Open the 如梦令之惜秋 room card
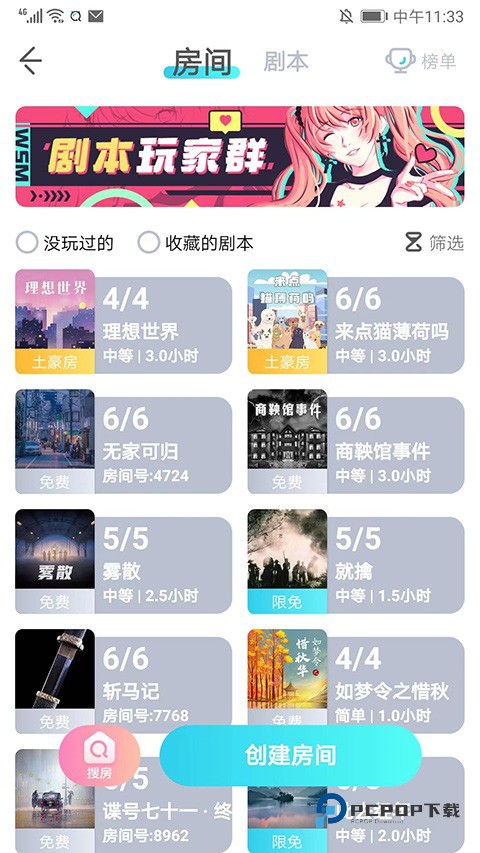This screenshot has height=853, width=480. coord(356,681)
